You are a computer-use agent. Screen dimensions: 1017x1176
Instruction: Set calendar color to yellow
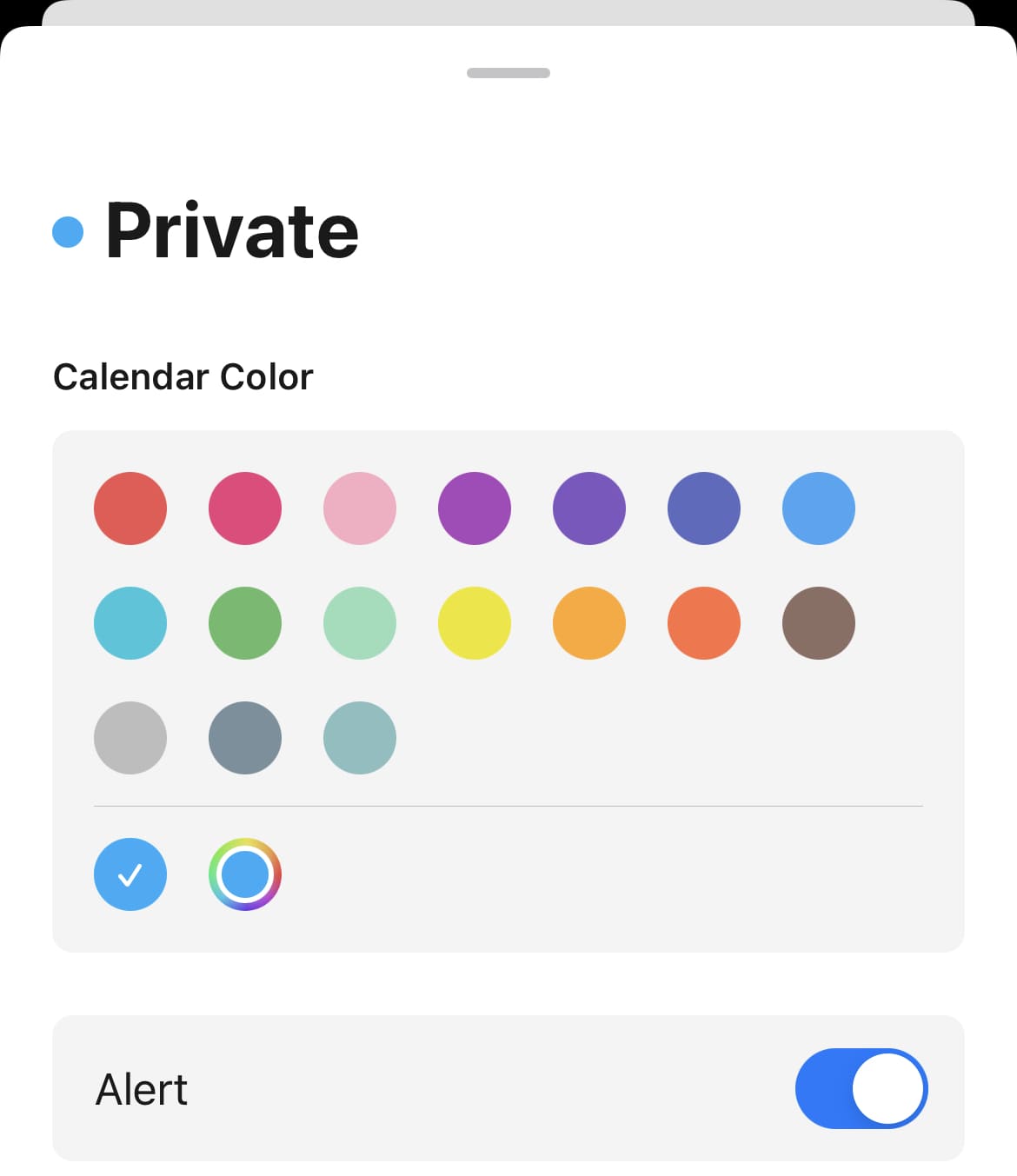(475, 623)
